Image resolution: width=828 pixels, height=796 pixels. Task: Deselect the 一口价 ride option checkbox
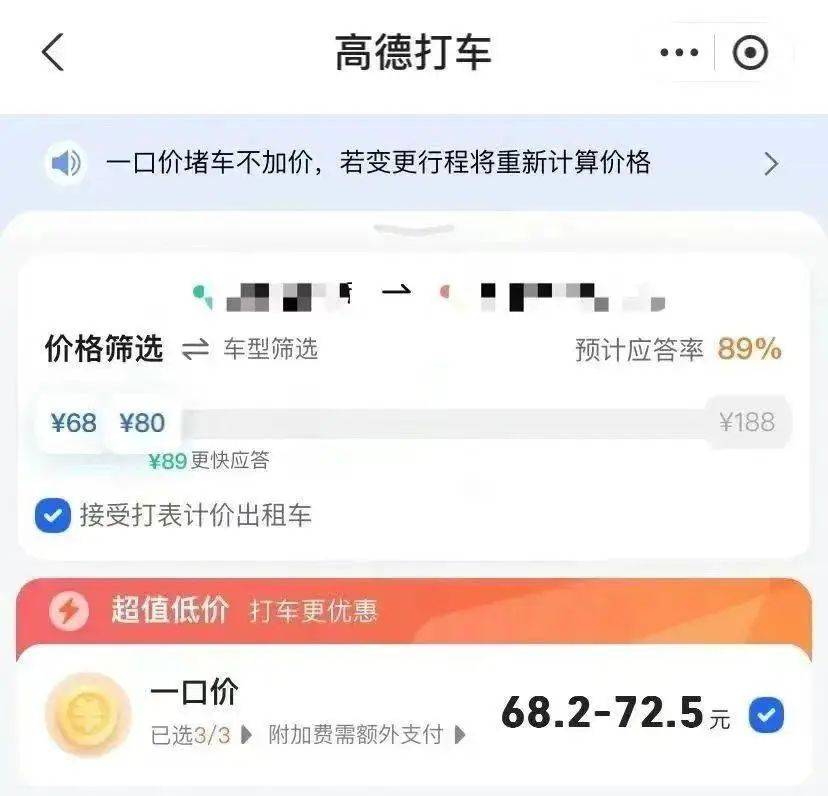pyautogui.click(x=766, y=715)
